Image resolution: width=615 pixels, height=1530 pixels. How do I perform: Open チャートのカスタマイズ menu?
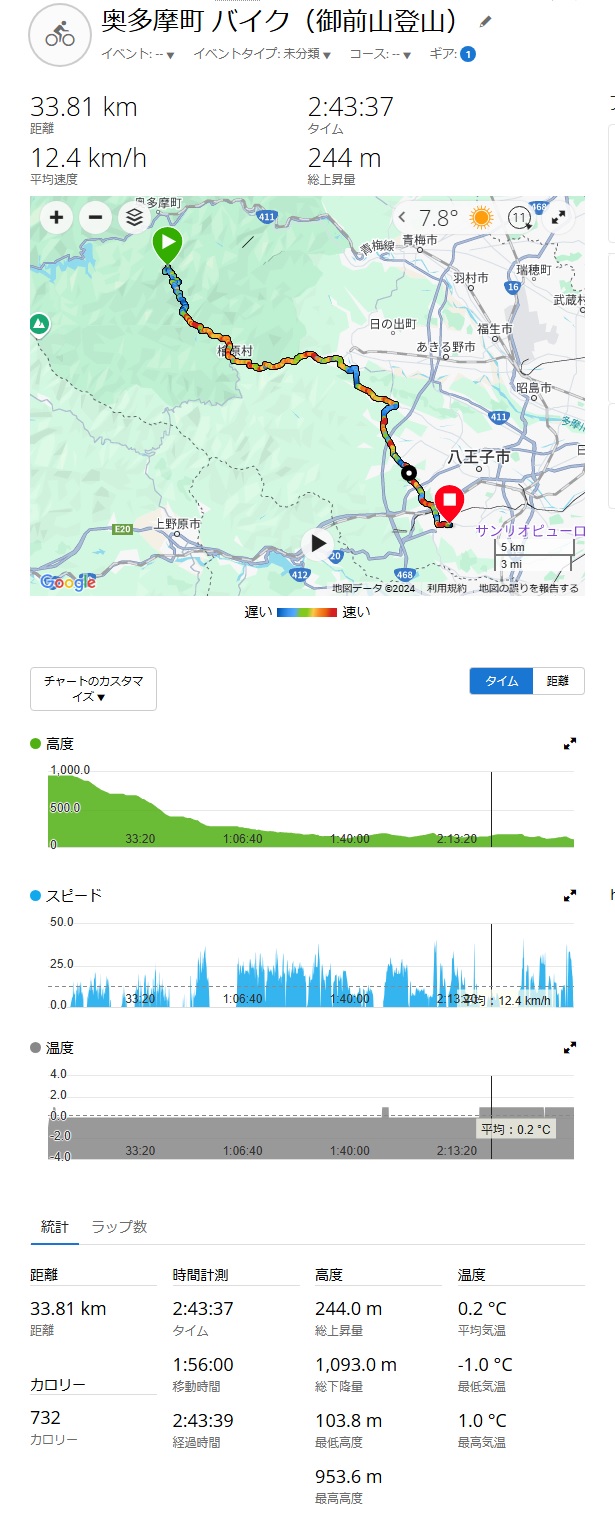[93, 688]
